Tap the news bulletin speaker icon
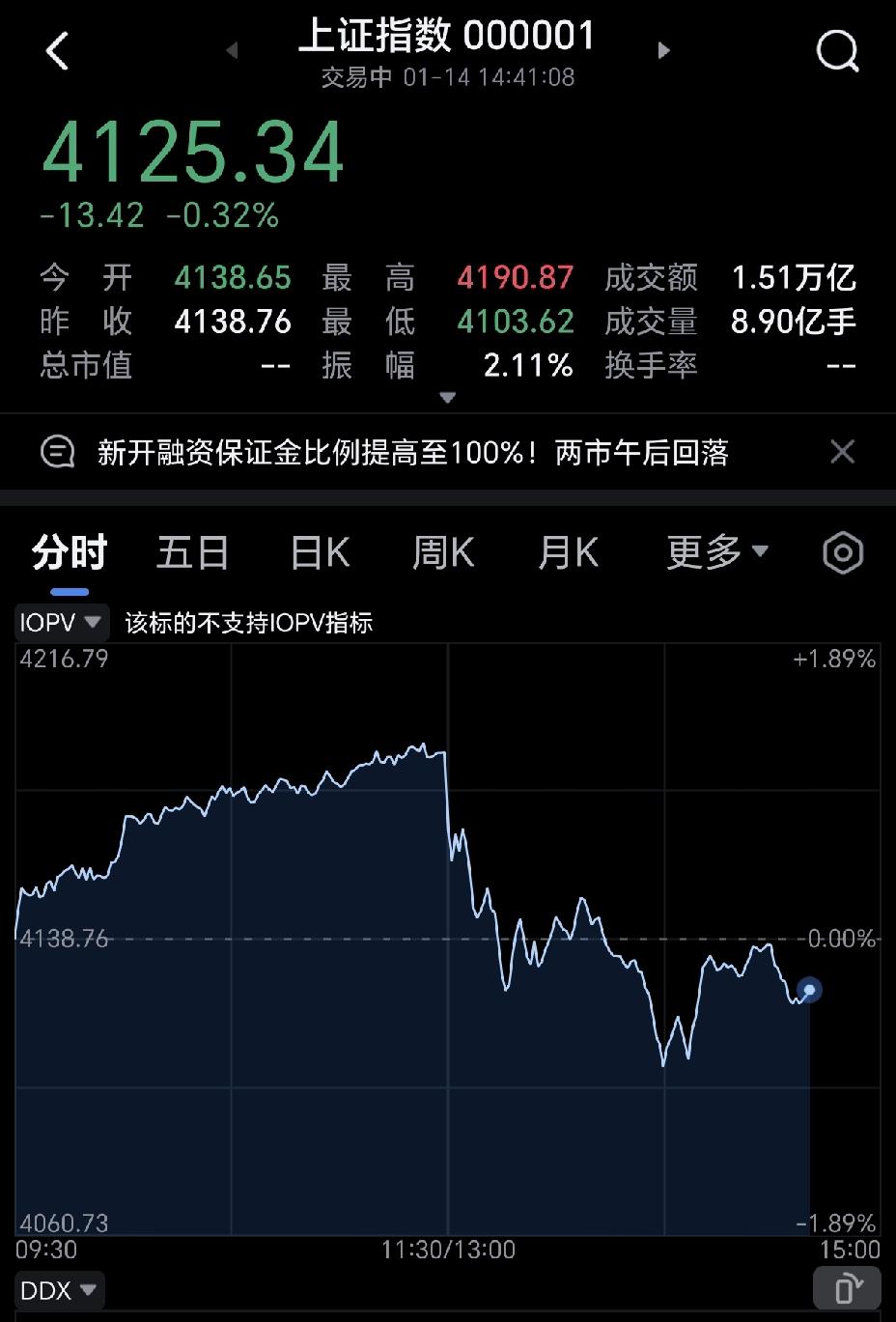Viewport: 896px width, 1322px height. 56,452
